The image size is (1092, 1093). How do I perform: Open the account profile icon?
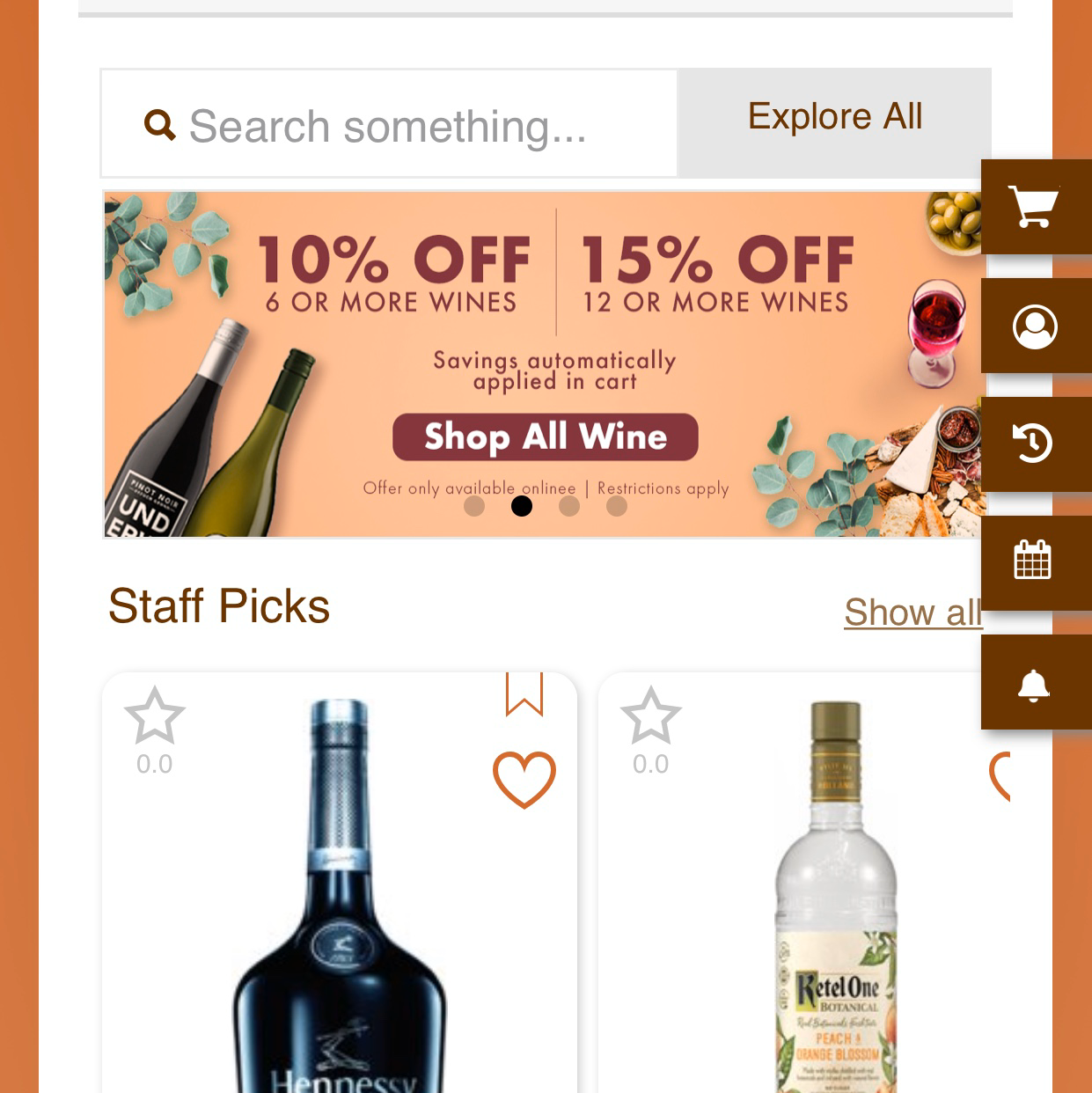pos(1035,326)
